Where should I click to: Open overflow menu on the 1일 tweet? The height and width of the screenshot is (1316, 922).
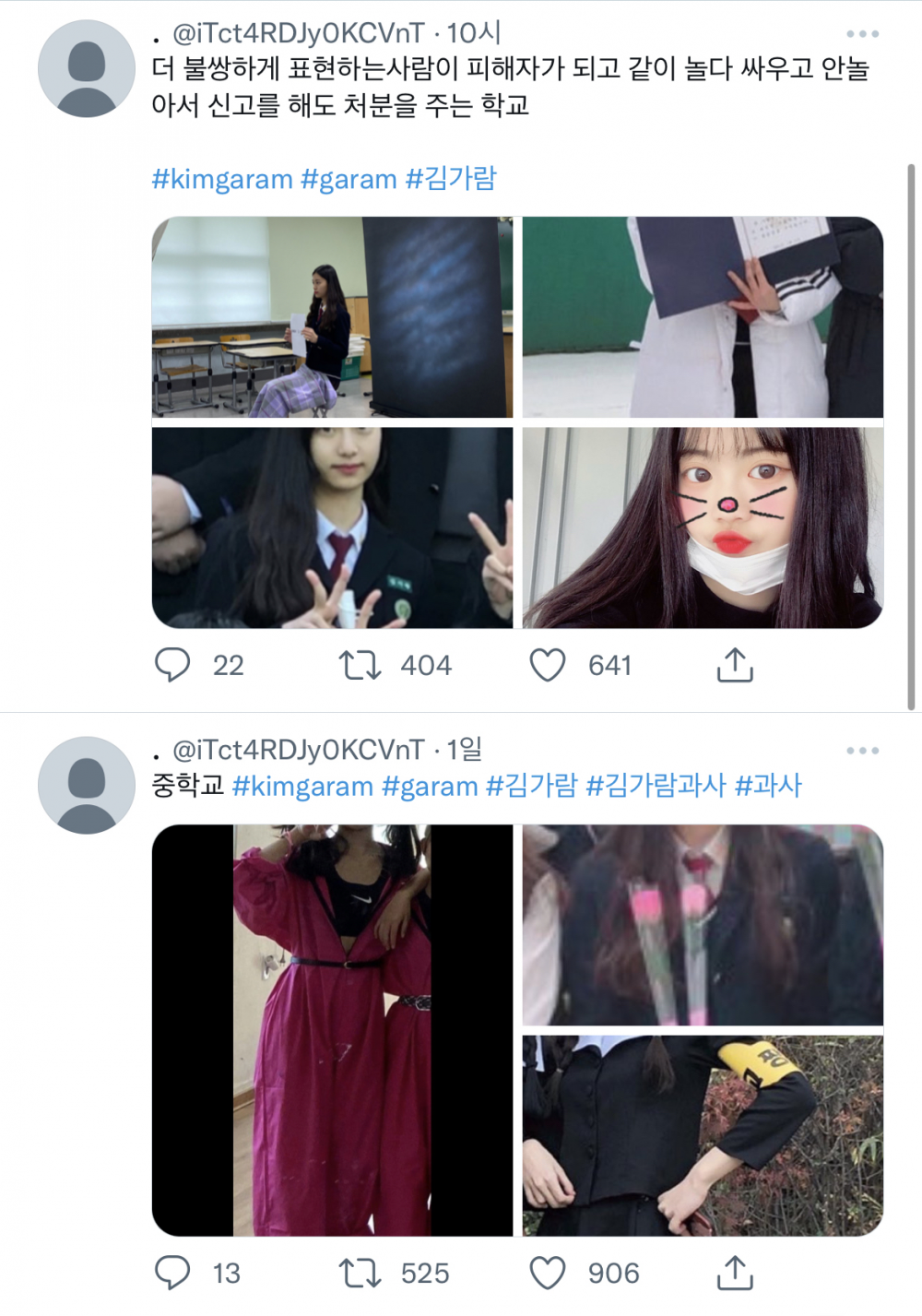pyautogui.click(x=862, y=751)
